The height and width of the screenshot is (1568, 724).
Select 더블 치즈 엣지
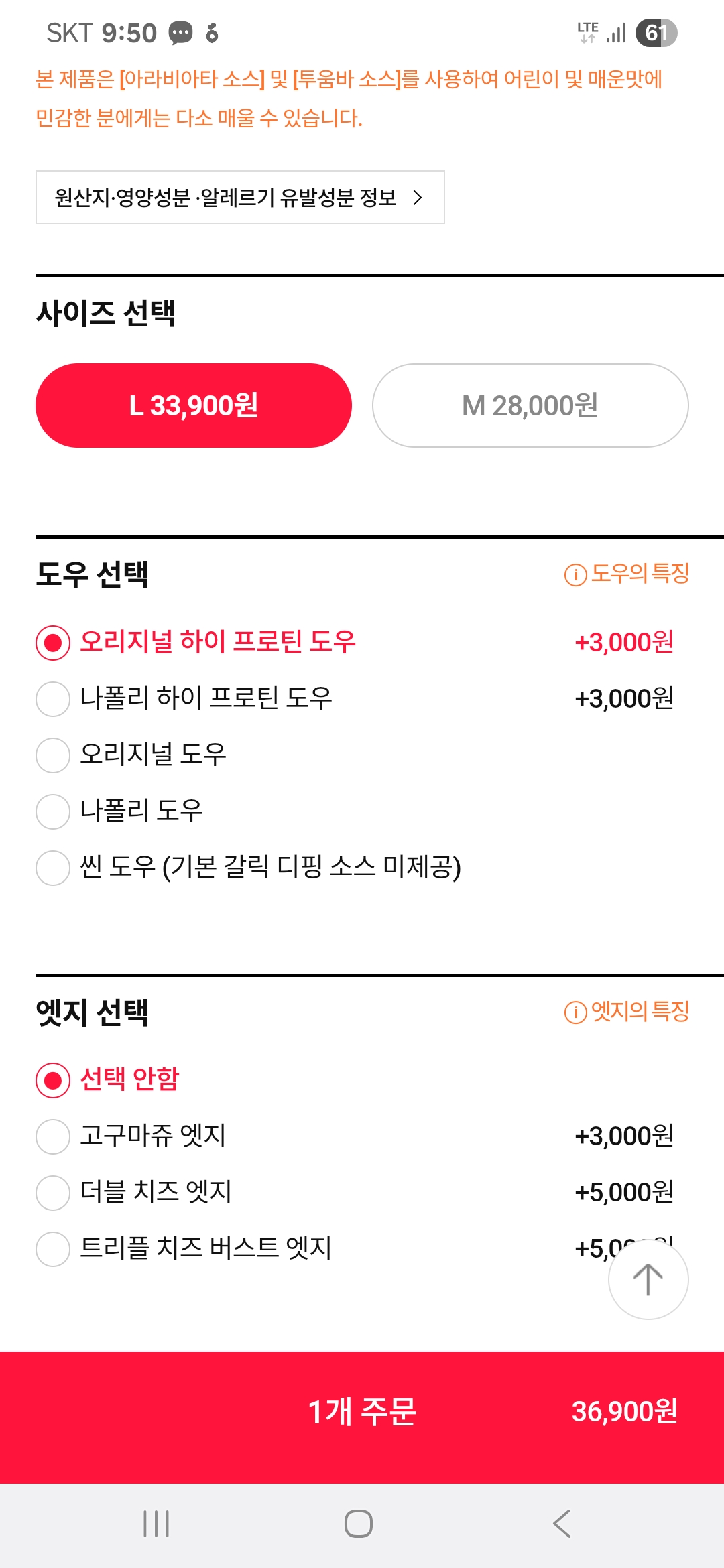(362, 1192)
